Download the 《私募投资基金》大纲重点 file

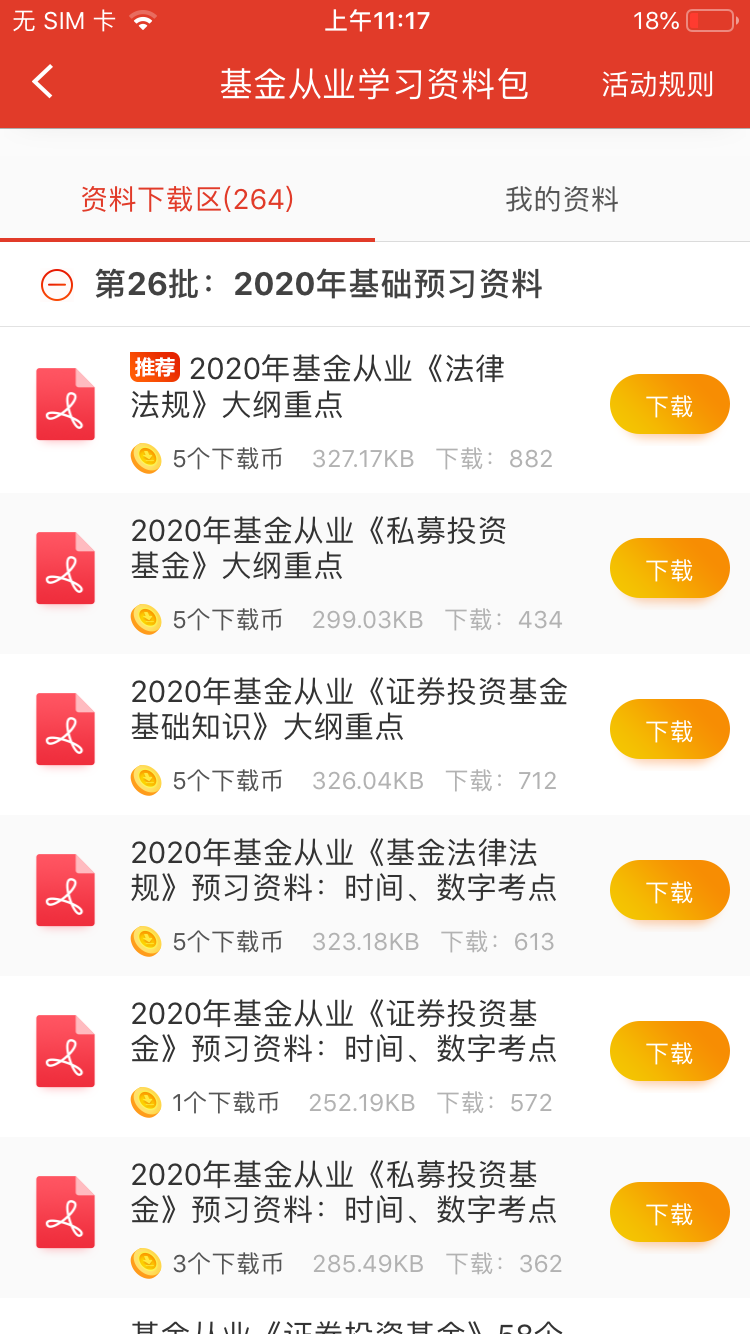tap(670, 569)
